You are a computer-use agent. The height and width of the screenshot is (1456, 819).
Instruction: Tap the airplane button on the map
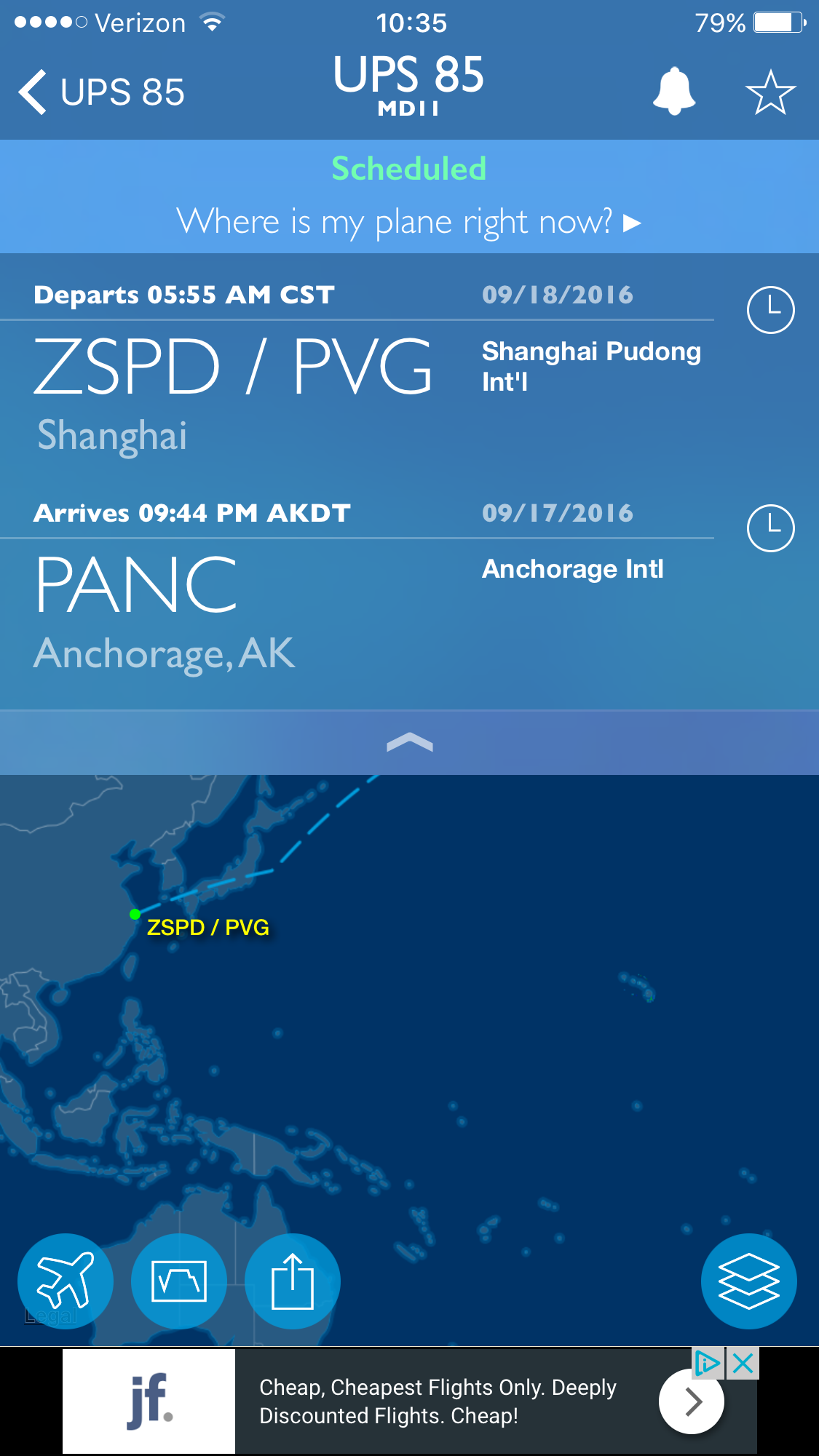pos(66,1281)
